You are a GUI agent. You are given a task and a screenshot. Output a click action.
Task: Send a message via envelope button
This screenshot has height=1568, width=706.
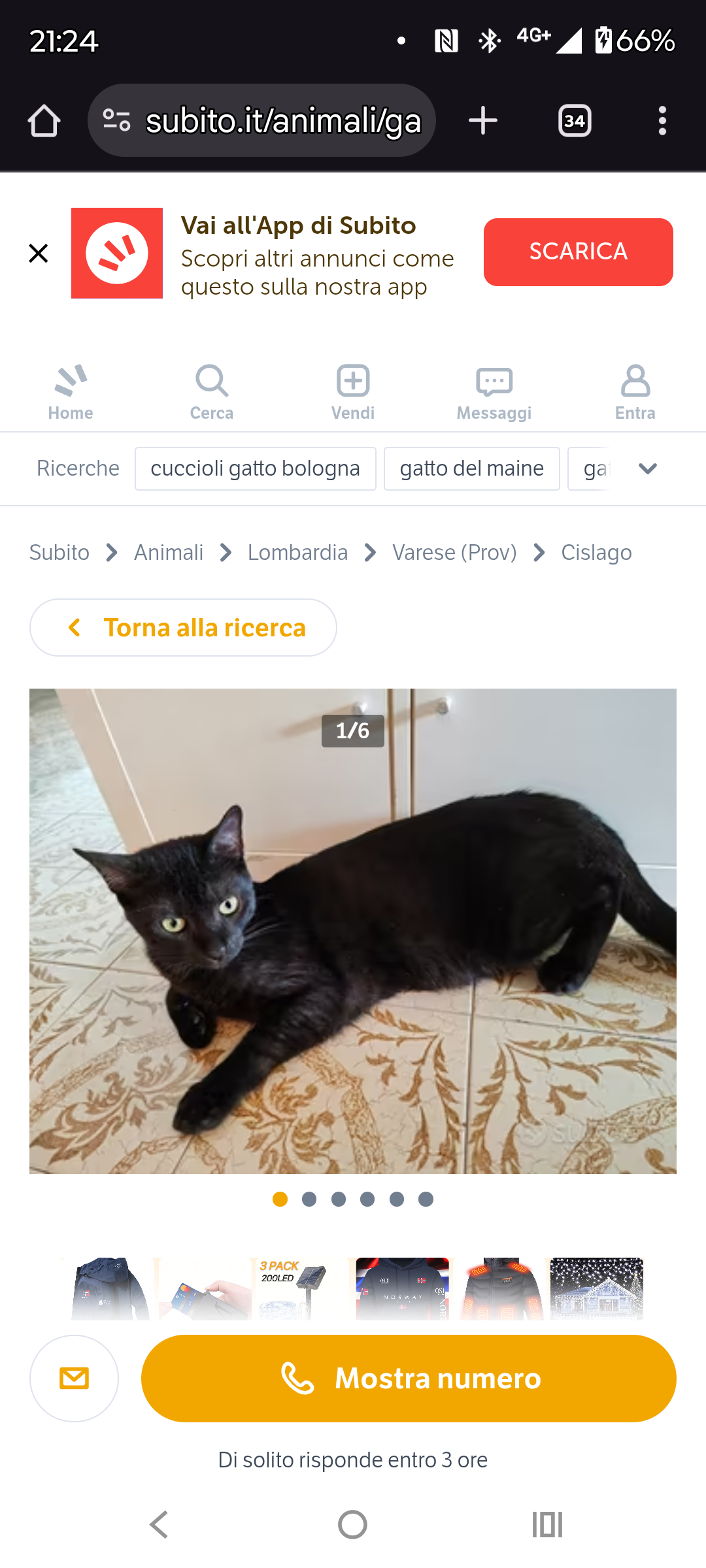pos(74,1379)
